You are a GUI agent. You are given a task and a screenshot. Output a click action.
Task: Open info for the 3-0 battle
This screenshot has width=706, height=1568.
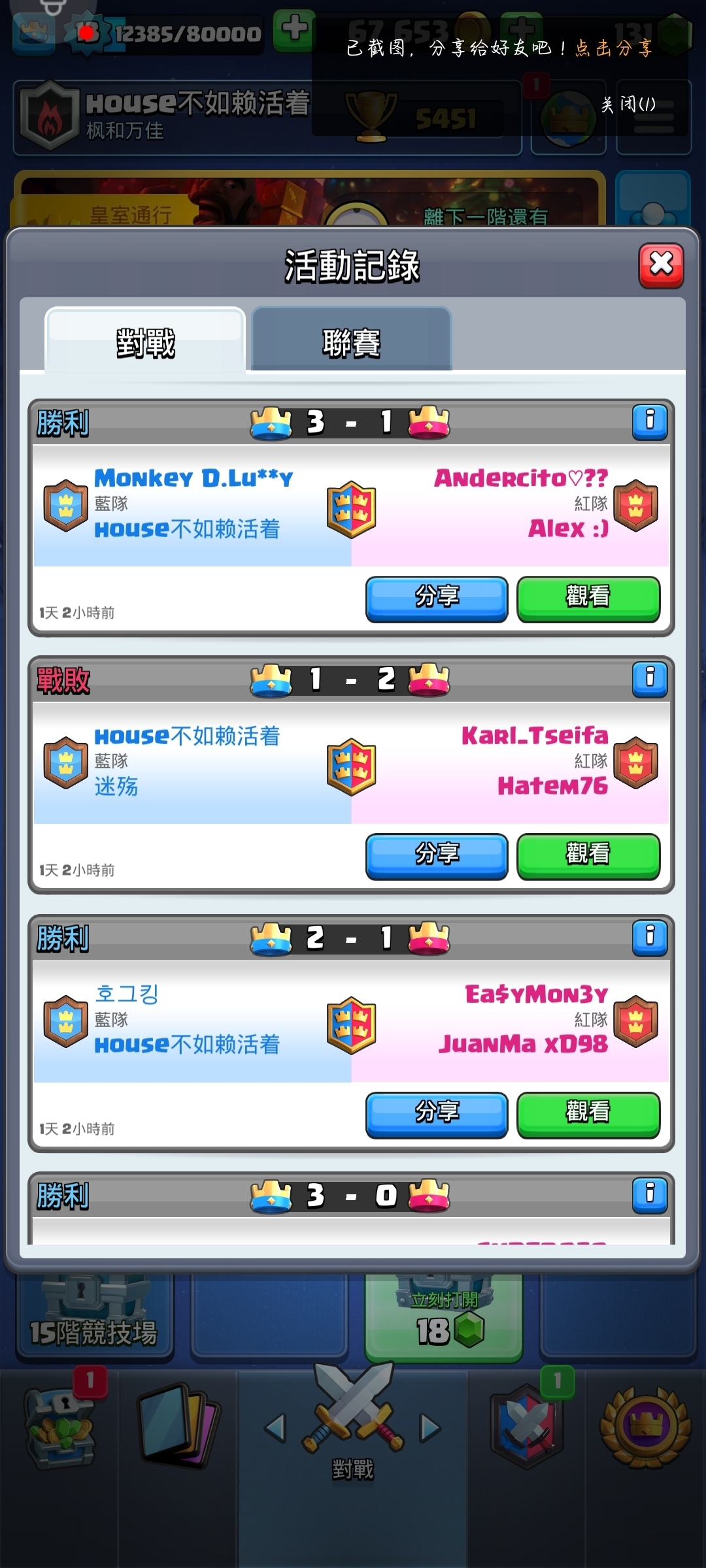pyautogui.click(x=650, y=1195)
